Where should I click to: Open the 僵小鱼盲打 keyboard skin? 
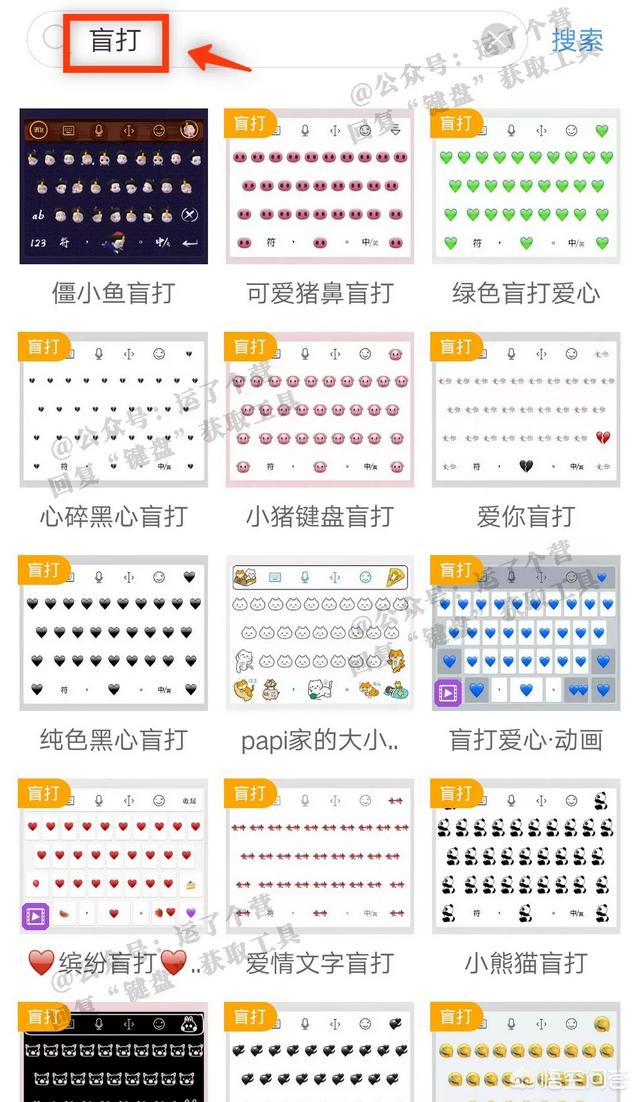tap(113, 187)
